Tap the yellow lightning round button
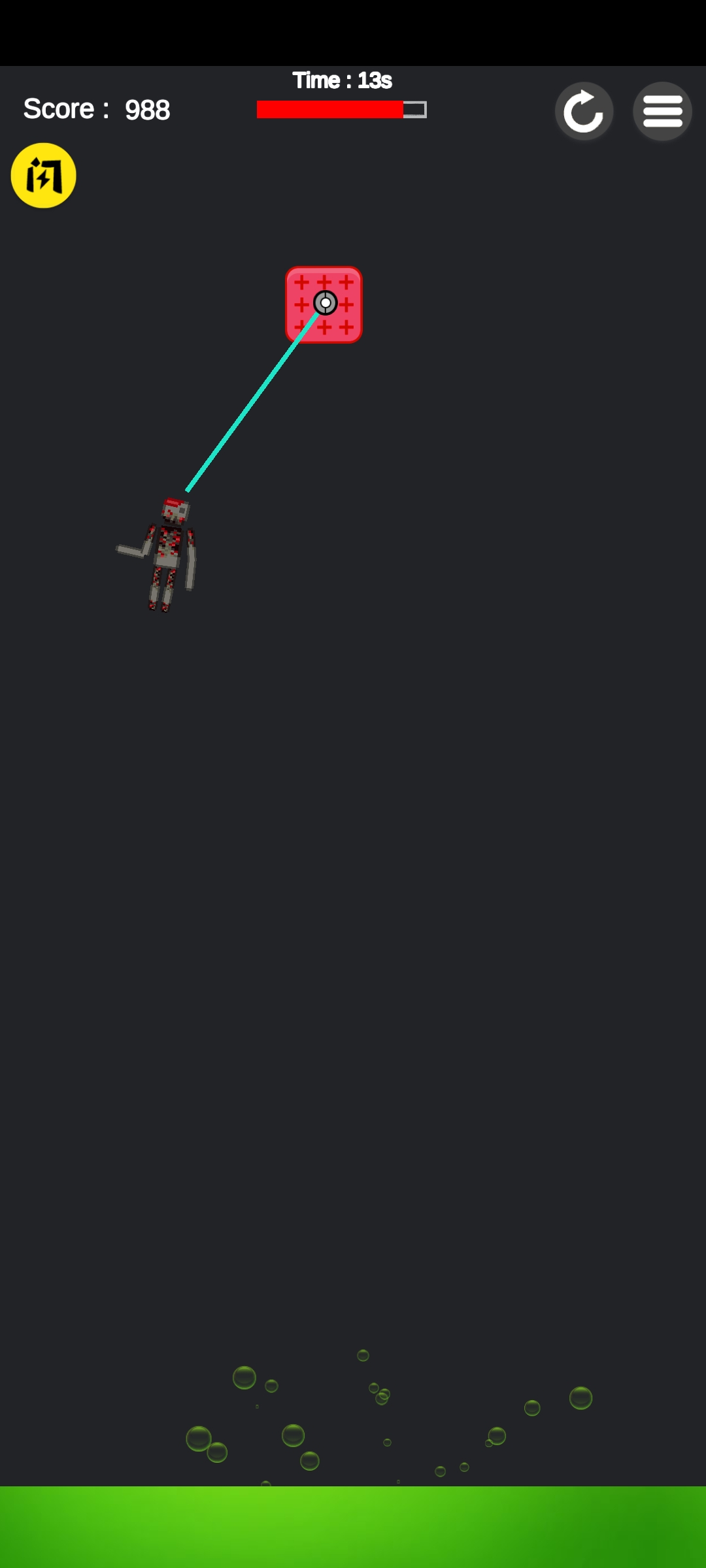This screenshot has height=1568, width=706. click(x=44, y=175)
